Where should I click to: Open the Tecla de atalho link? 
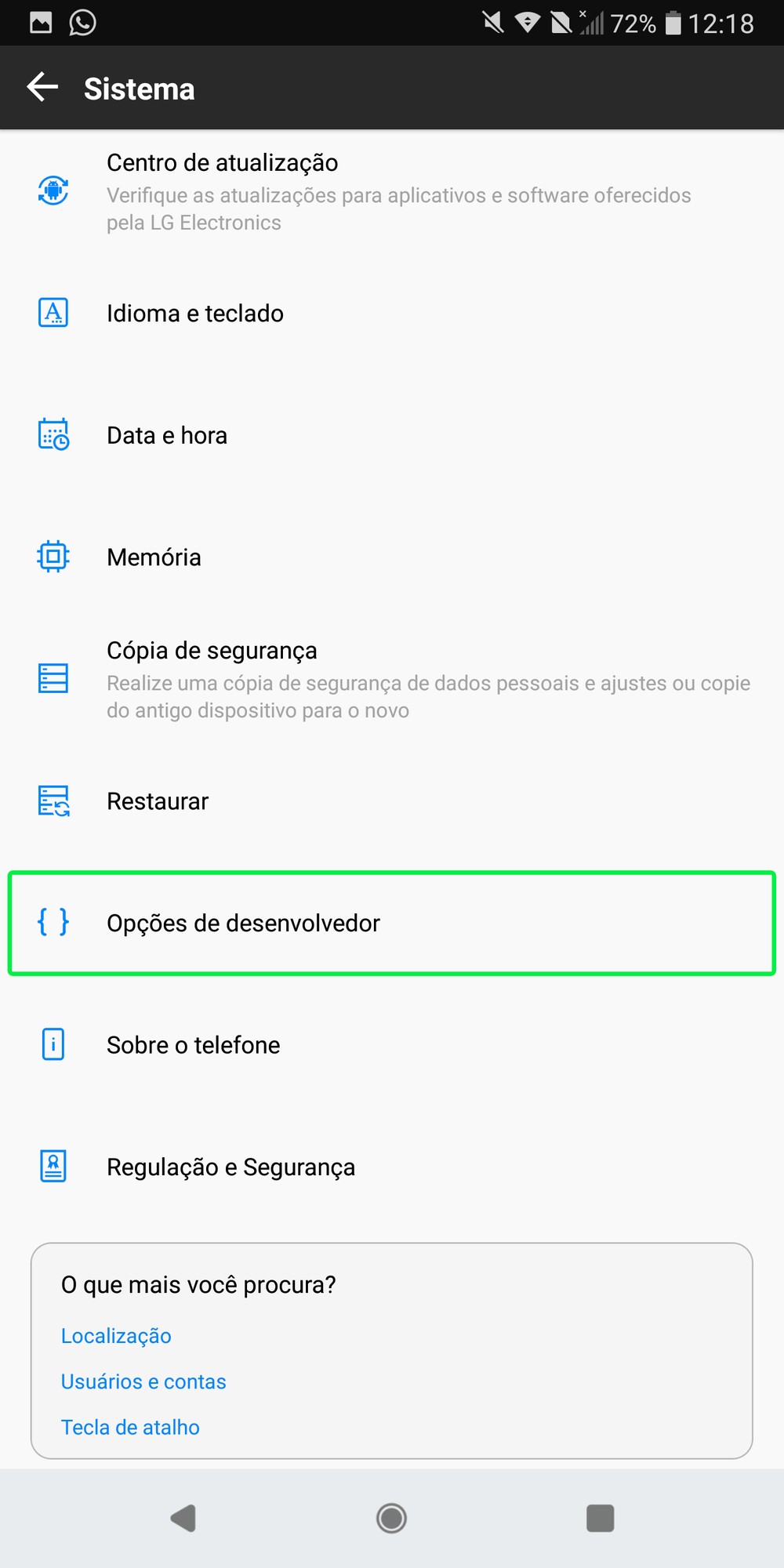coord(130,1427)
